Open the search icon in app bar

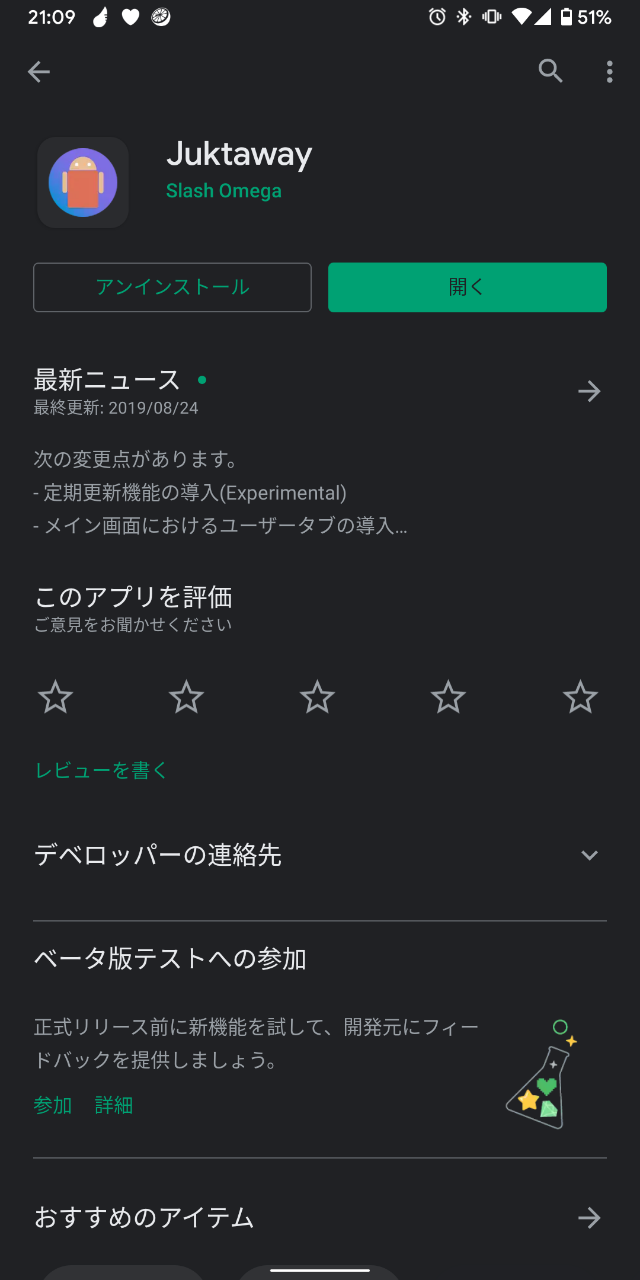pos(550,71)
